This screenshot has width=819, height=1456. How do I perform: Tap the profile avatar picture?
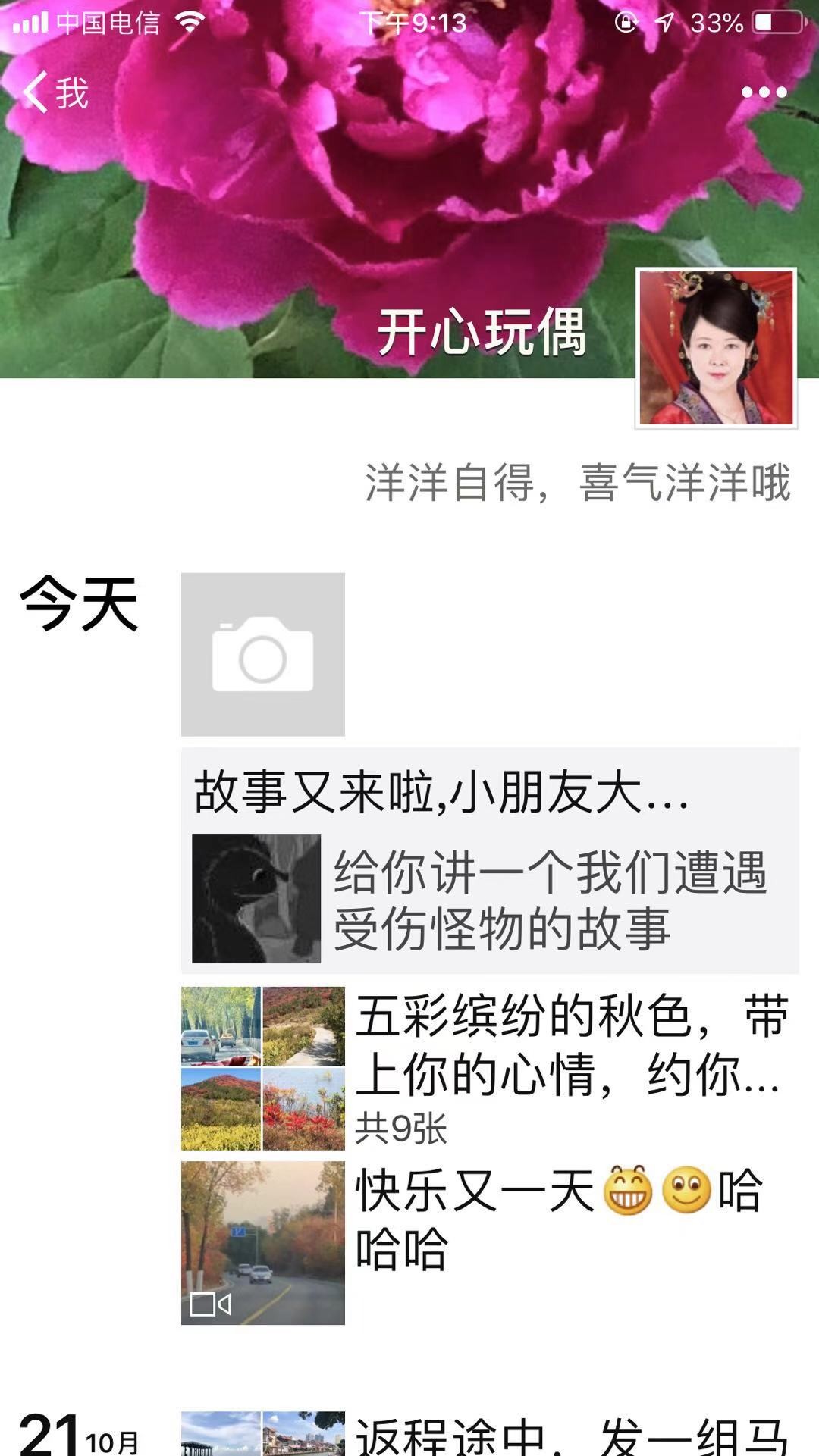(x=716, y=349)
